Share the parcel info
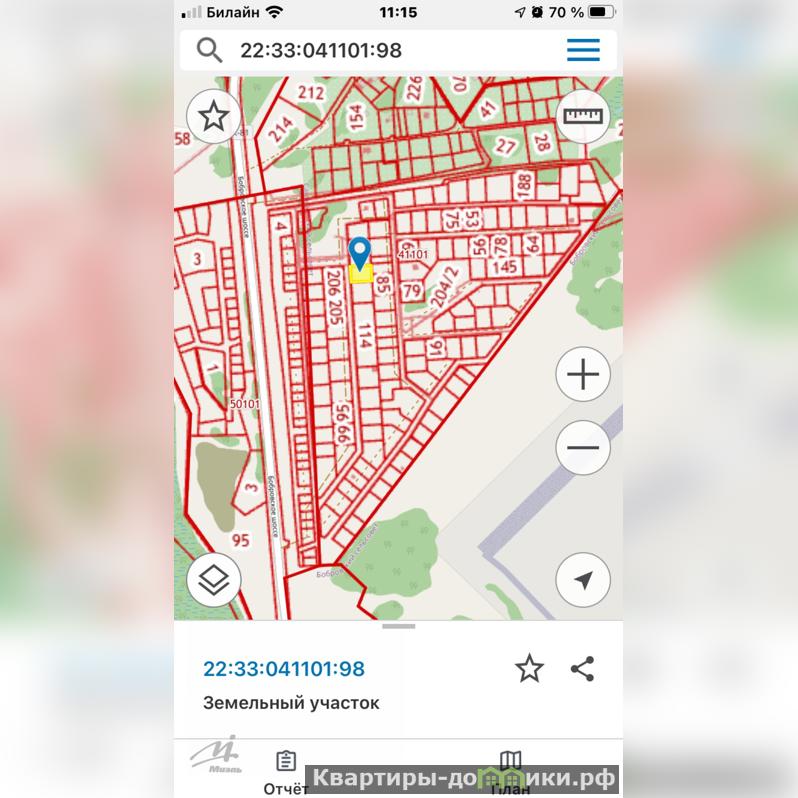This screenshot has height=798, width=798. pyautogui.click(x=583, y=669)
